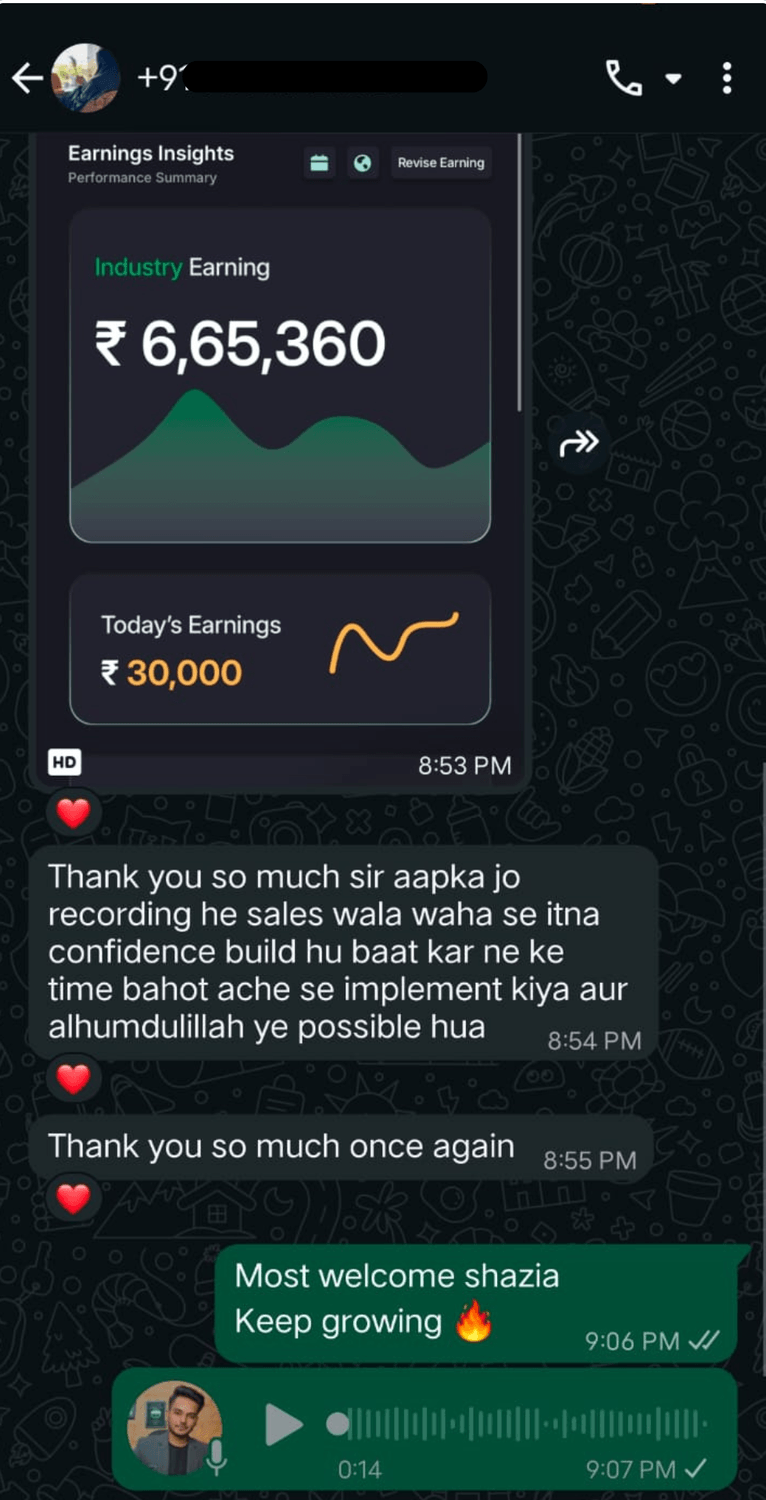View heart reaction under 'Thank you so much once again'
Viewport: 766px width, 1500px height.
[73, 1198]
